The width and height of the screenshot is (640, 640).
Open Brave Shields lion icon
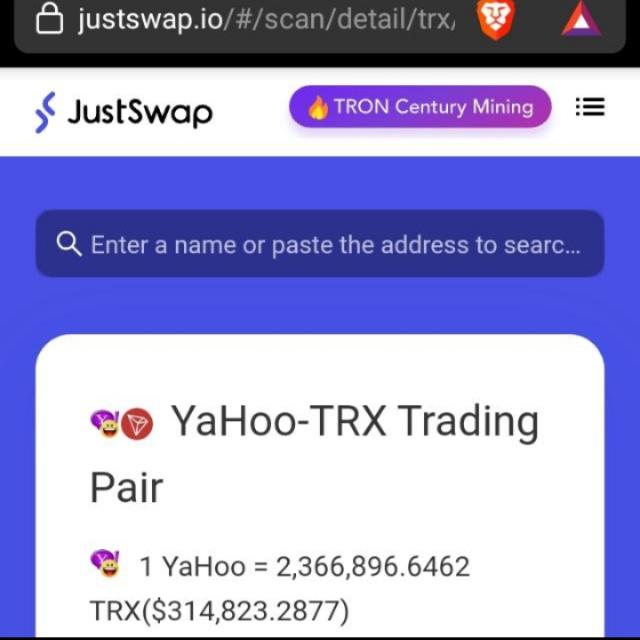point(495,20)
